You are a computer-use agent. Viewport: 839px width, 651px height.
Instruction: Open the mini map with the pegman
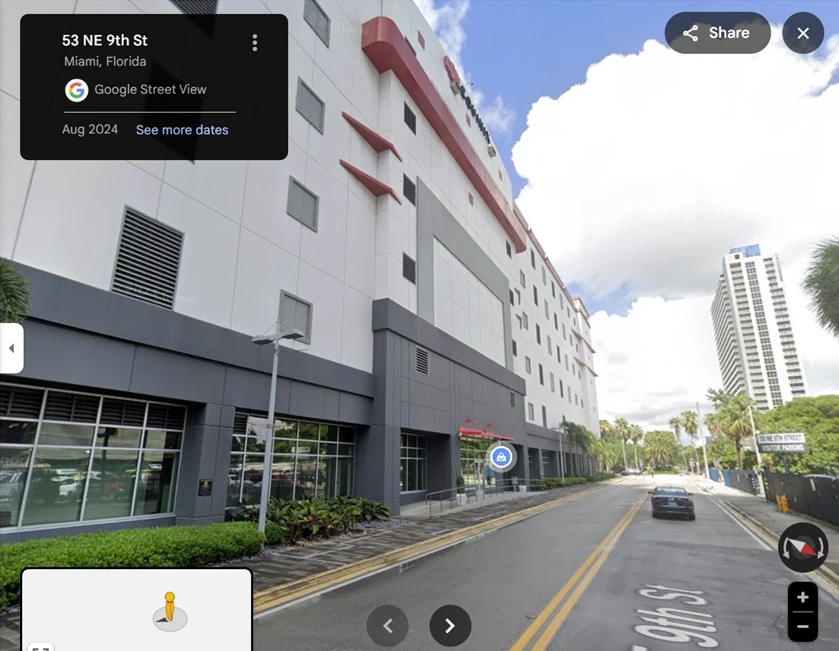click(137, 609)
